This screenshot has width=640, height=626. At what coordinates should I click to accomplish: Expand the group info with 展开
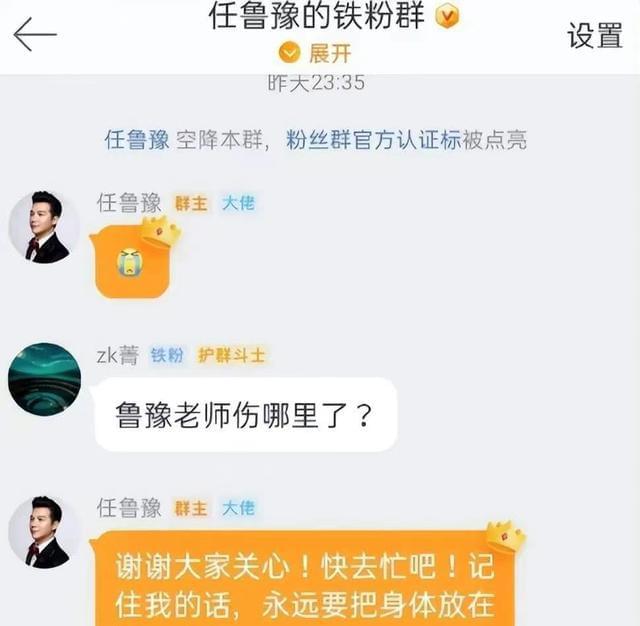(320, 53)
